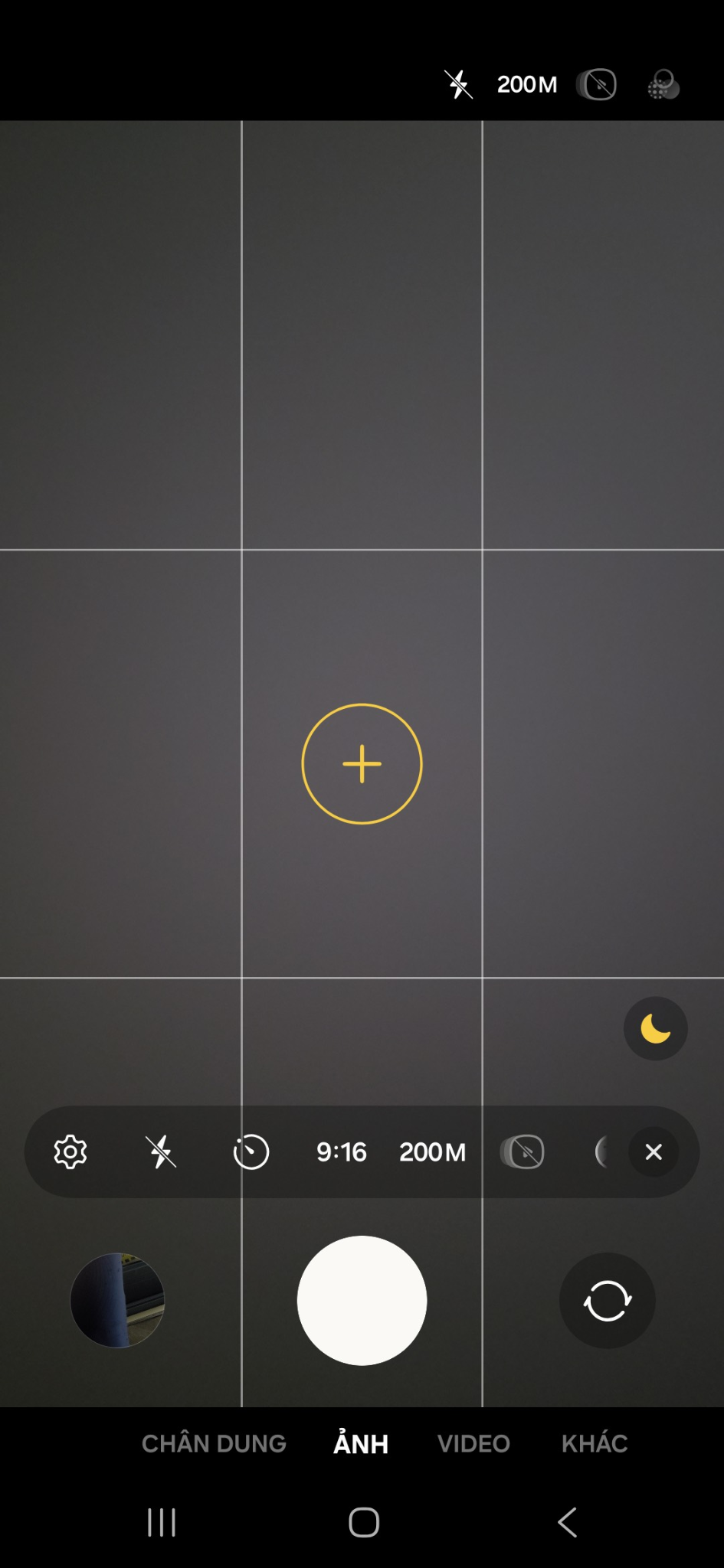The width and height of the screenshot is (724, 1568).
Task: Select the ẢNH mode tab
Action: pyautogui.click(x=361, y=1443)
